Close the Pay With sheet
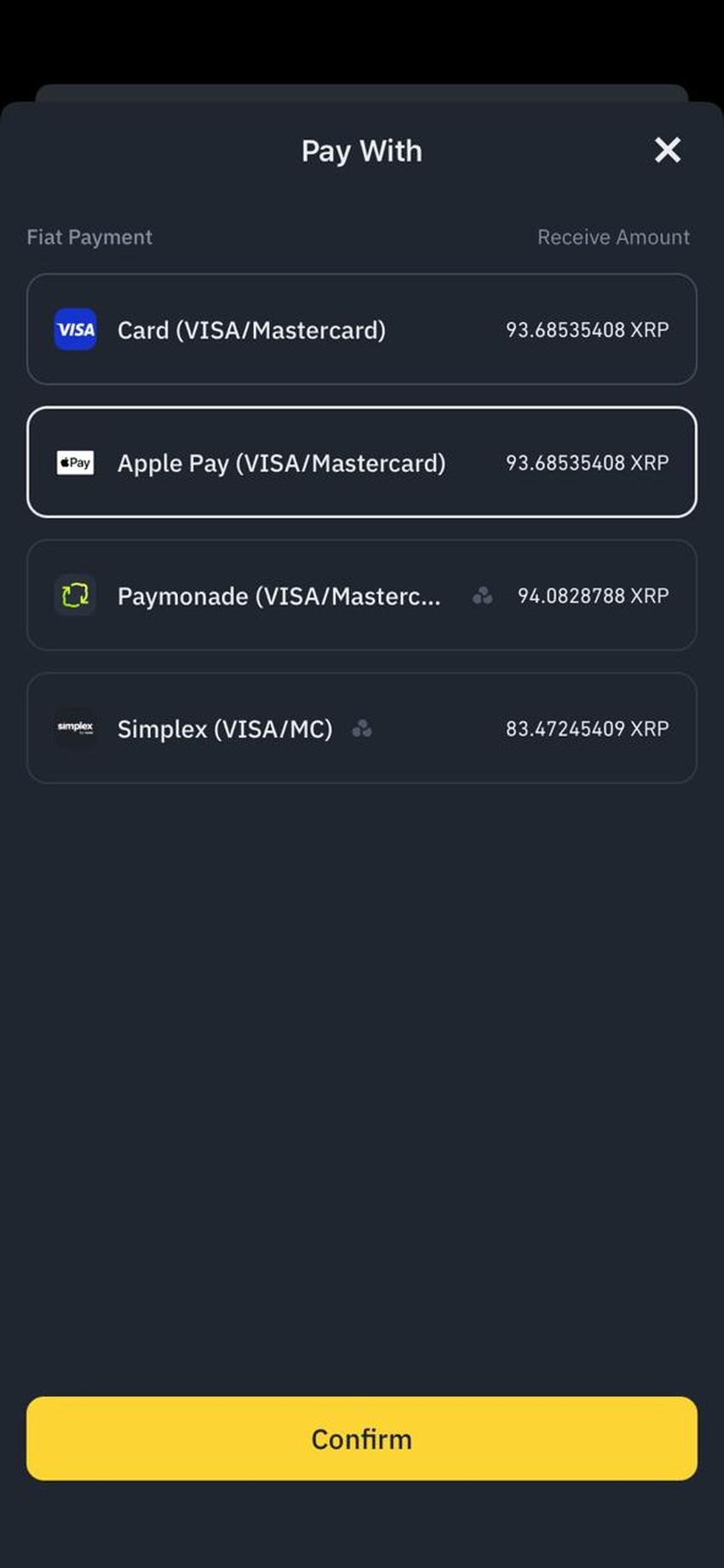This screenshot has width=724, height=1568. coord(667,150)
